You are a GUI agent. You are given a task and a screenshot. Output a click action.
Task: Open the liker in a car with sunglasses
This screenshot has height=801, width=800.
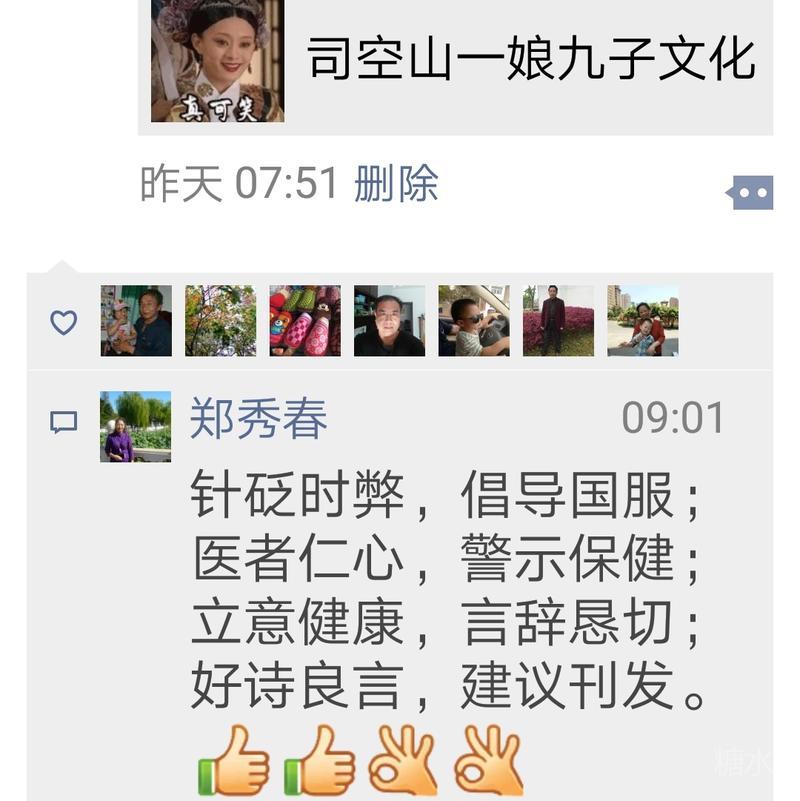[474, 321]
